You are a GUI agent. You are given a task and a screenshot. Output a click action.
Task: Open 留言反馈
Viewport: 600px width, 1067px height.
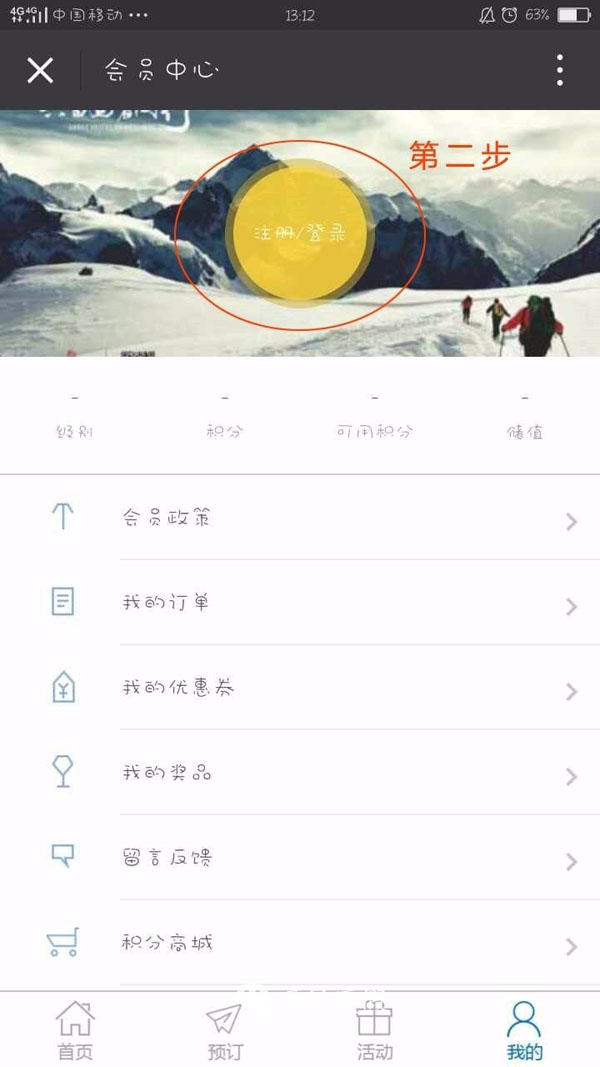coord(300,857)
